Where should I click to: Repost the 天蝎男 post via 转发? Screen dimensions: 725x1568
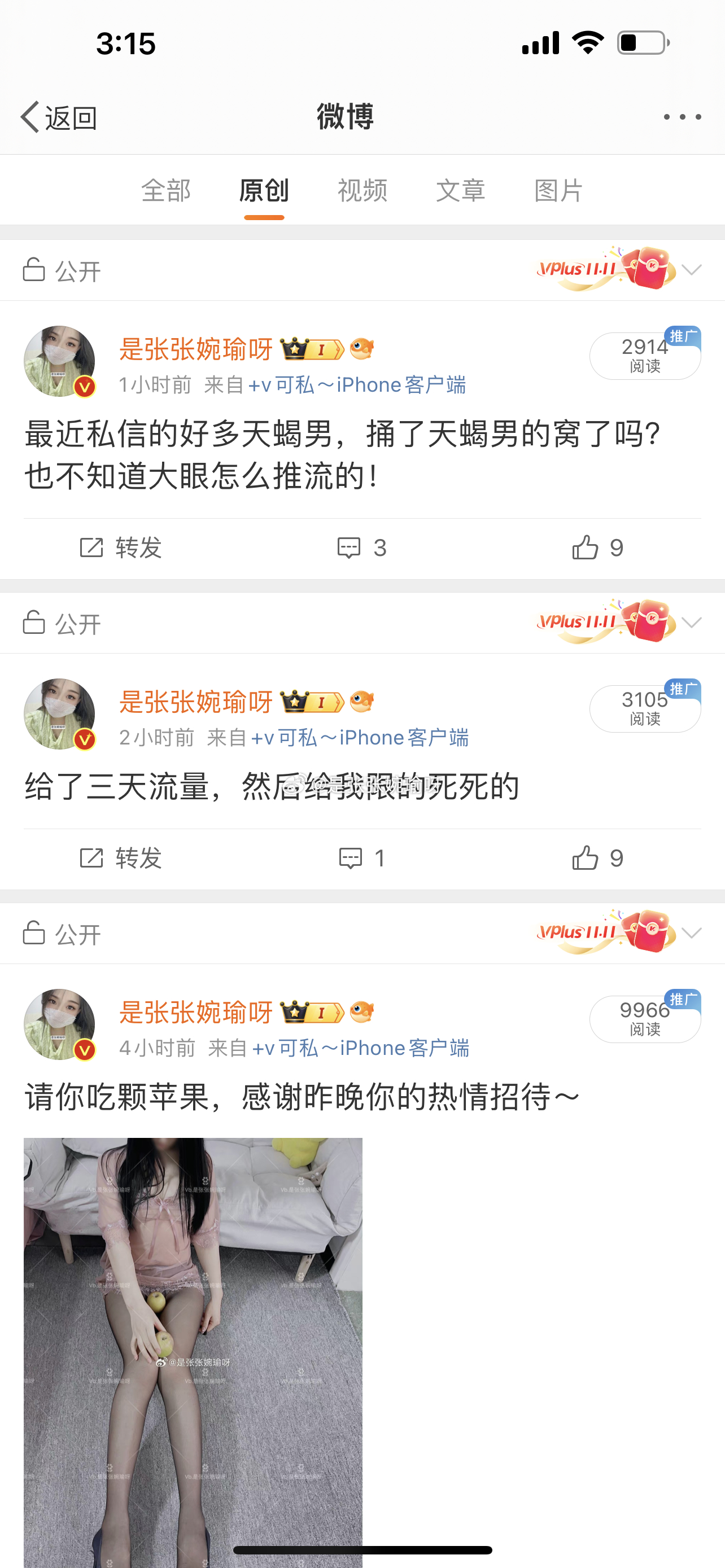click(120, 548)
